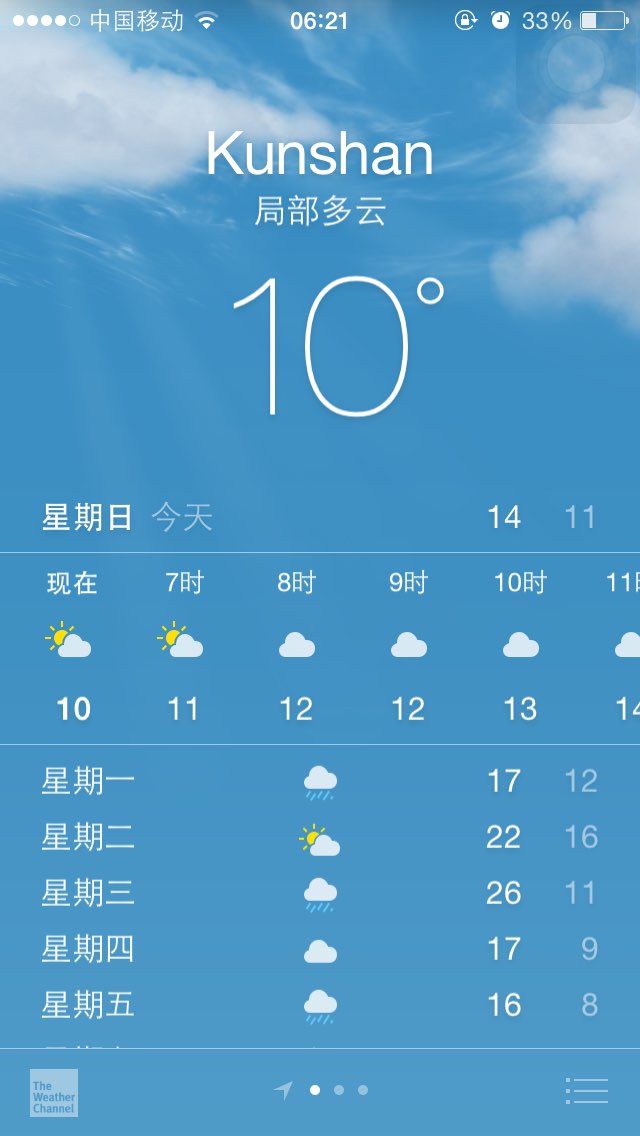Open The Weather Channel link

[54, 1093]
